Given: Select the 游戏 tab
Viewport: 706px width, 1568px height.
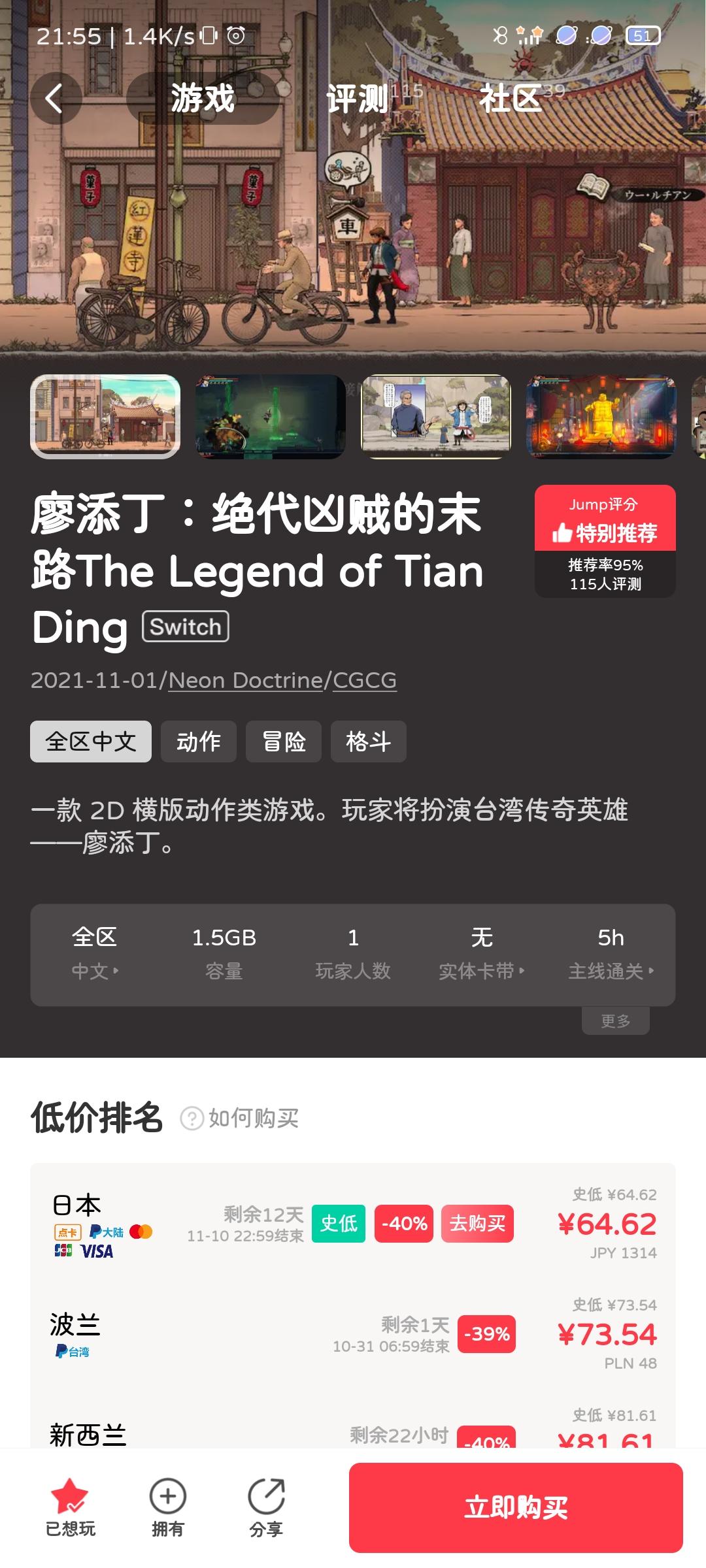Looking at the screenshot, I should click(x=203, y=99).
